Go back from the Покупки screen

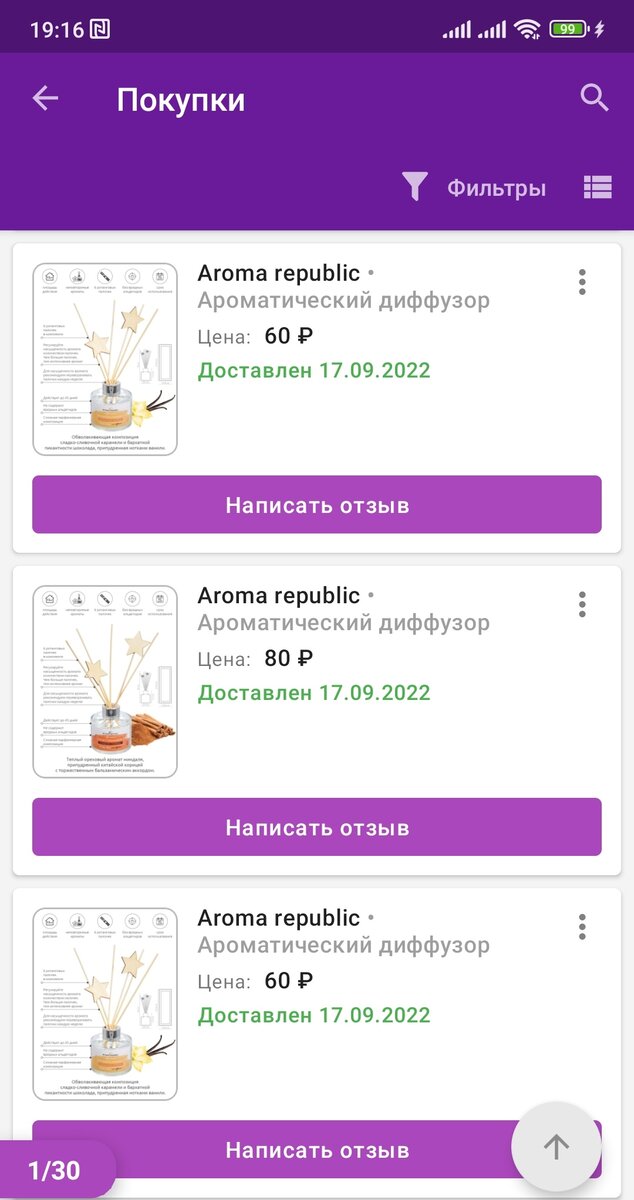point(45,98)
